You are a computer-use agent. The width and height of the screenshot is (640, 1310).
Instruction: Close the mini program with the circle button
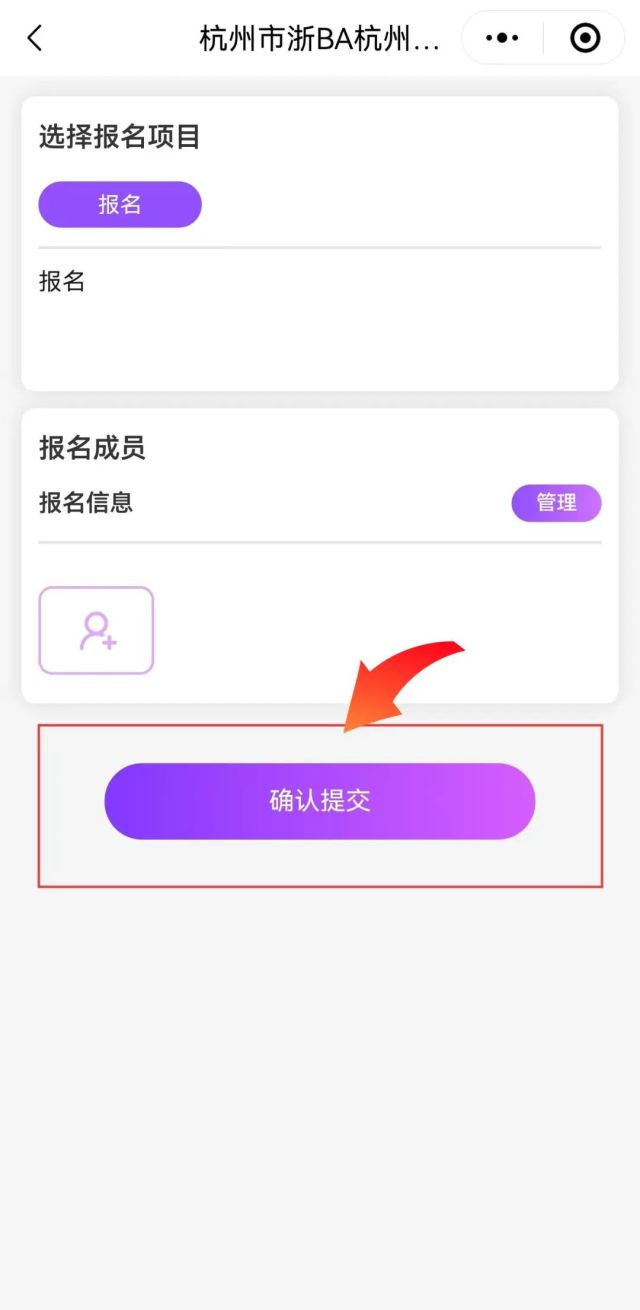(x=585, y=39)
